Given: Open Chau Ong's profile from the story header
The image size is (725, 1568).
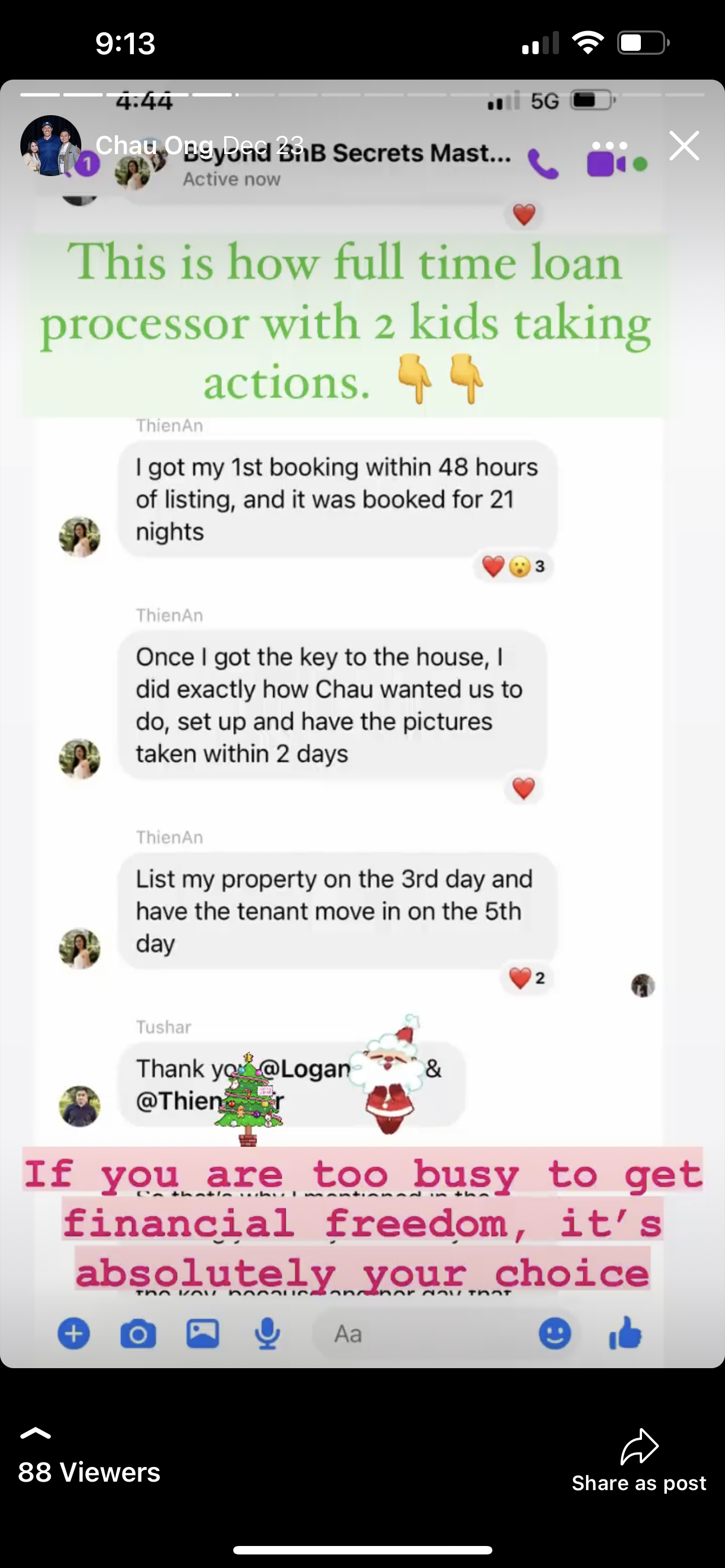Looking at the screenshot, I should point(50,146).
